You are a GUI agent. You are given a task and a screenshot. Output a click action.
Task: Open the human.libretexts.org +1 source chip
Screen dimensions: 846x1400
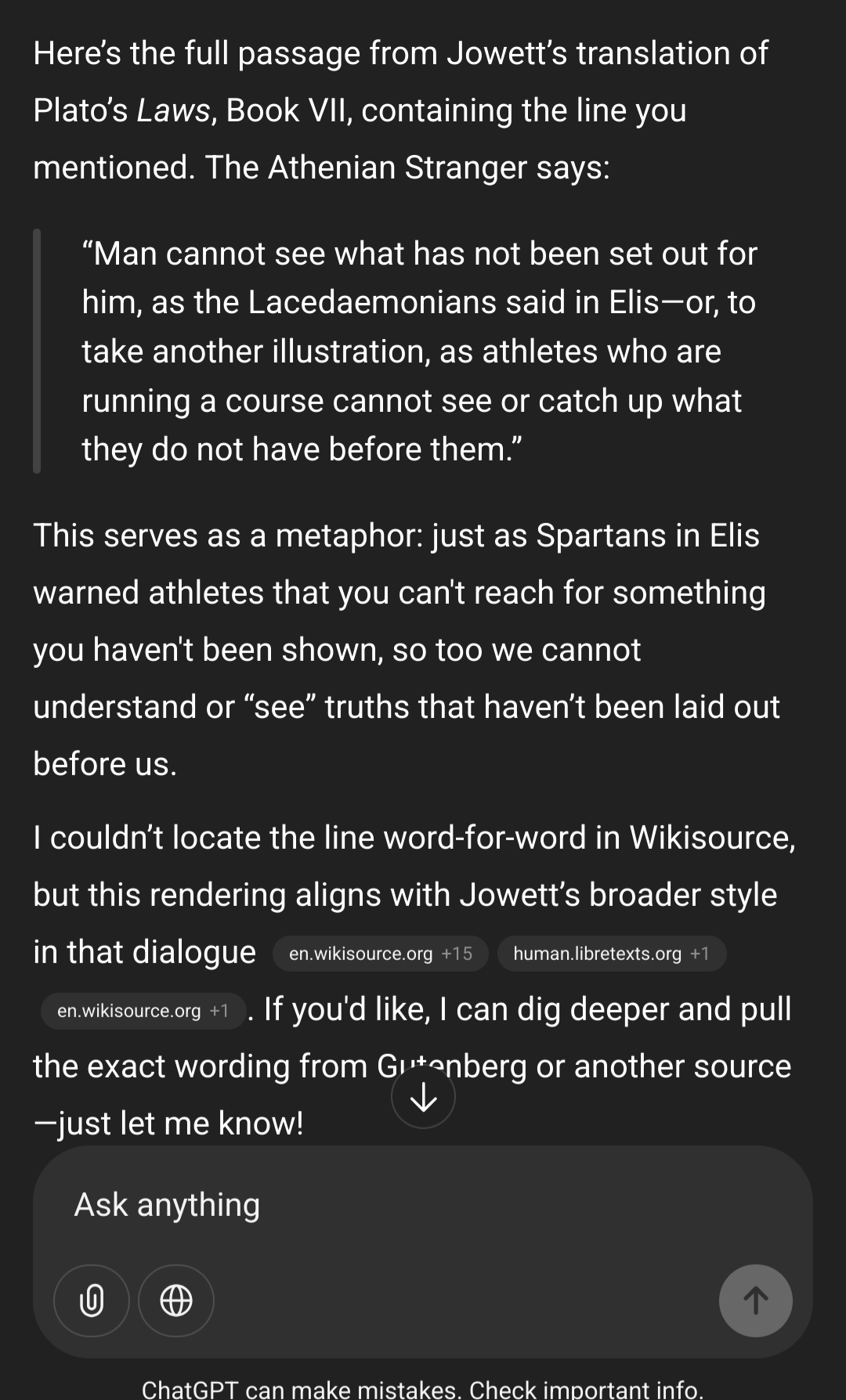pos(612,954)
